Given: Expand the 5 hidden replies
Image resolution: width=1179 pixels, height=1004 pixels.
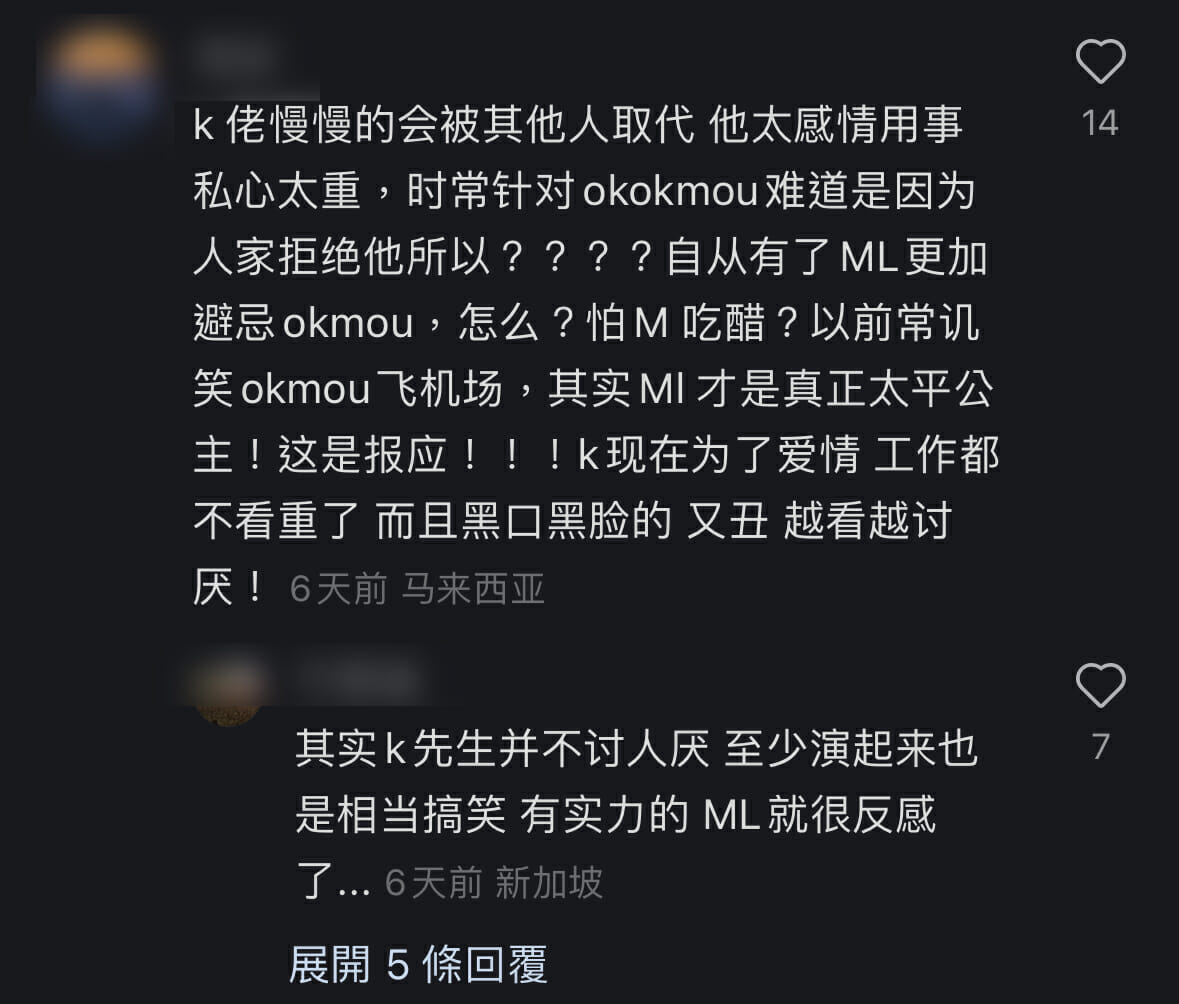Looking at the screenshot, I should pyautogui.click(x=418, y=965).
